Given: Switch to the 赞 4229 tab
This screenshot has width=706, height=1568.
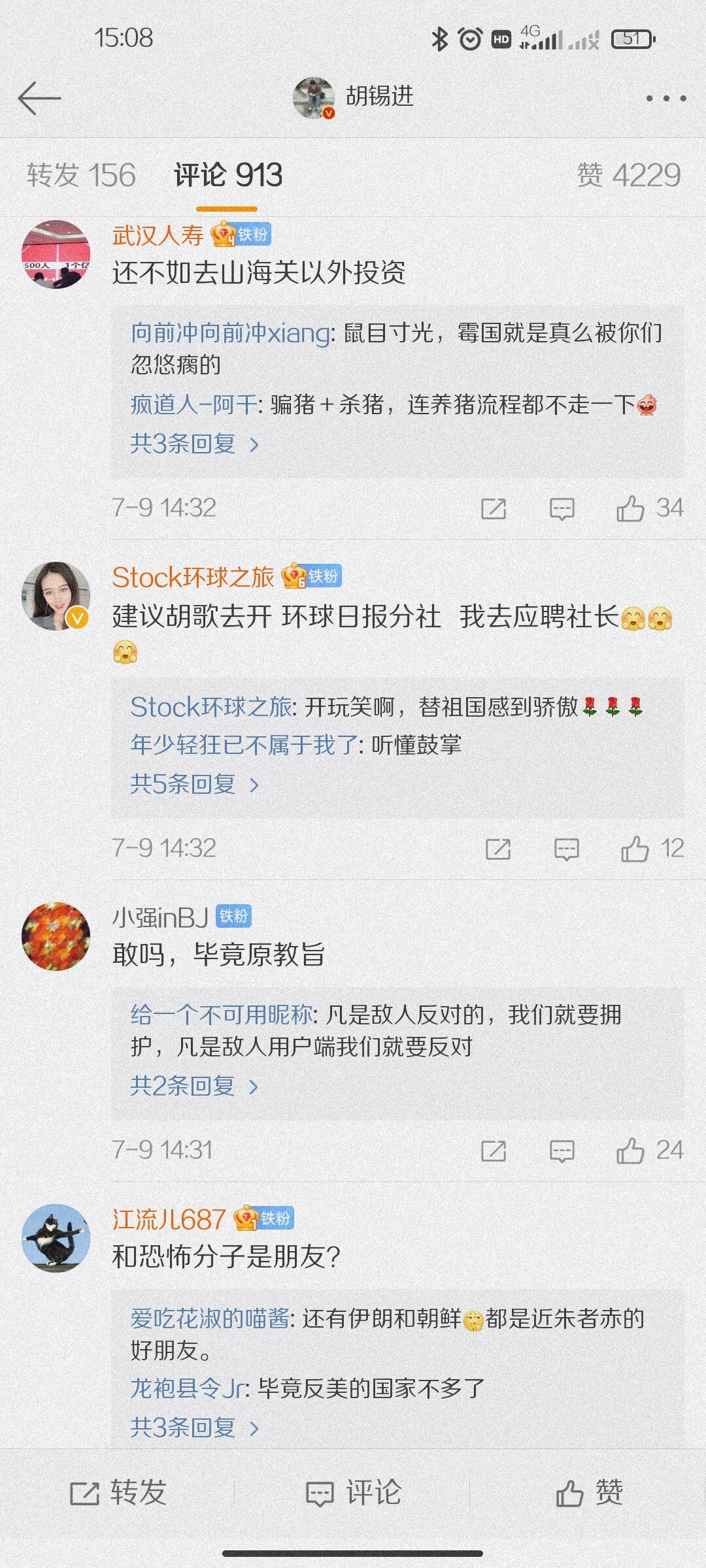Looking at the screenshot, I should (x=628, y=176).
